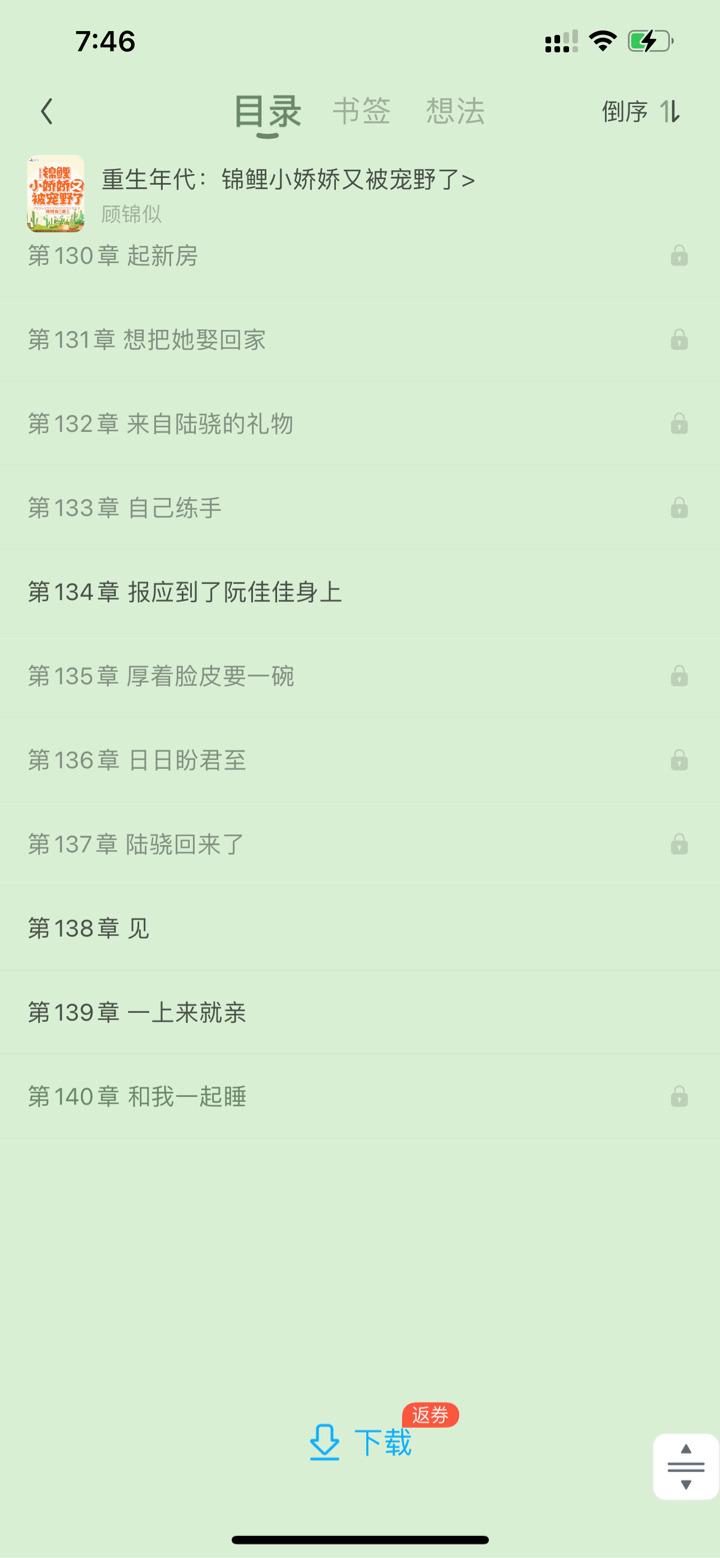Open chapter 第131章 想把她娶回家

[147, 340]
